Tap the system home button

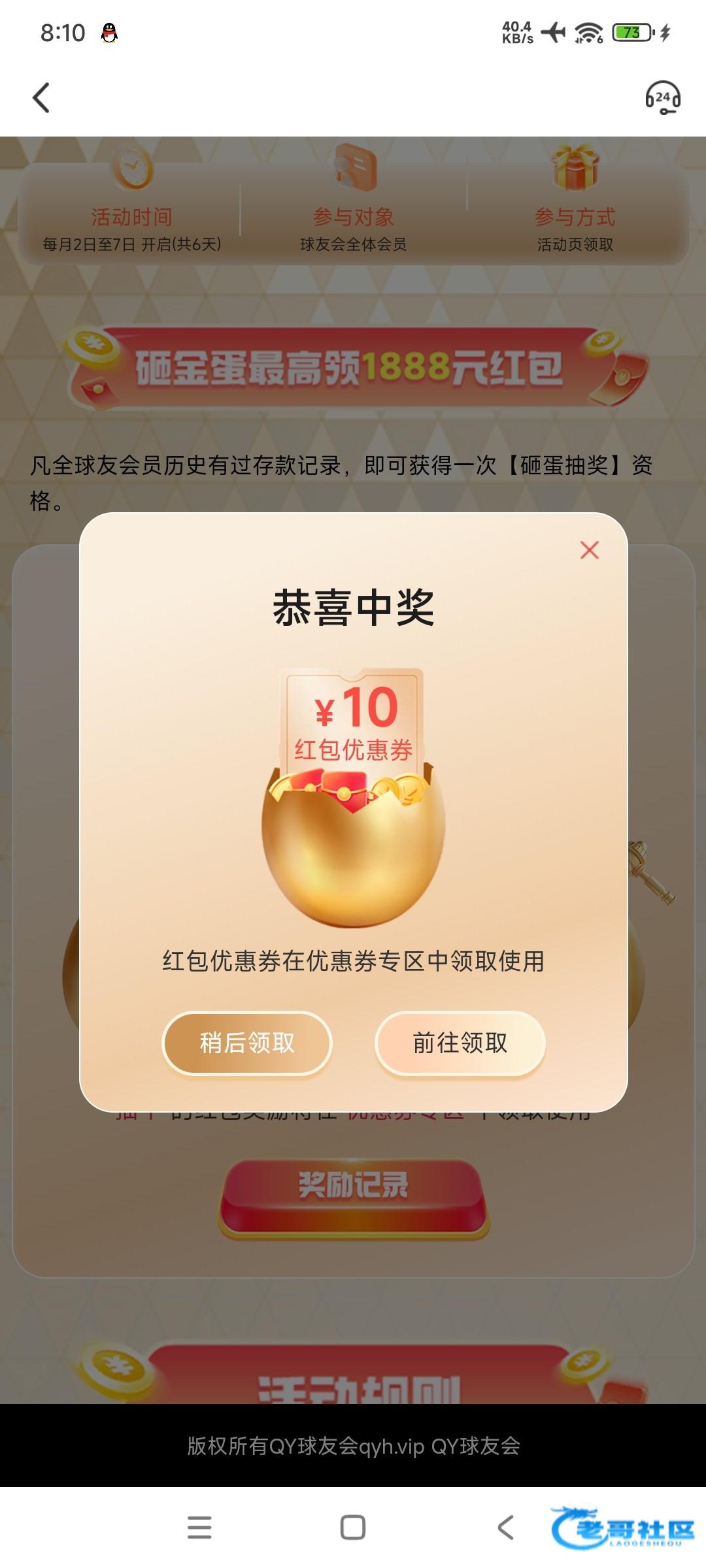(x=353, y=1527)
